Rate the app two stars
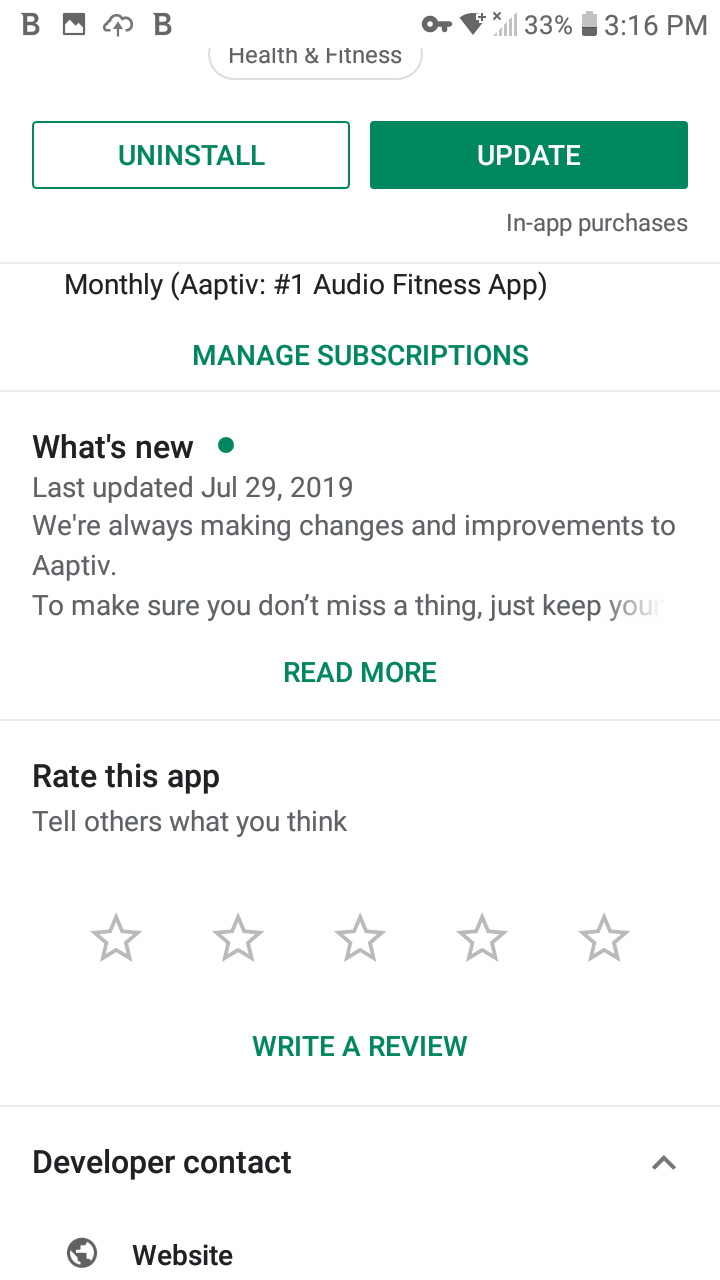This screenshot has height=1280, width=720. point(238,938)
